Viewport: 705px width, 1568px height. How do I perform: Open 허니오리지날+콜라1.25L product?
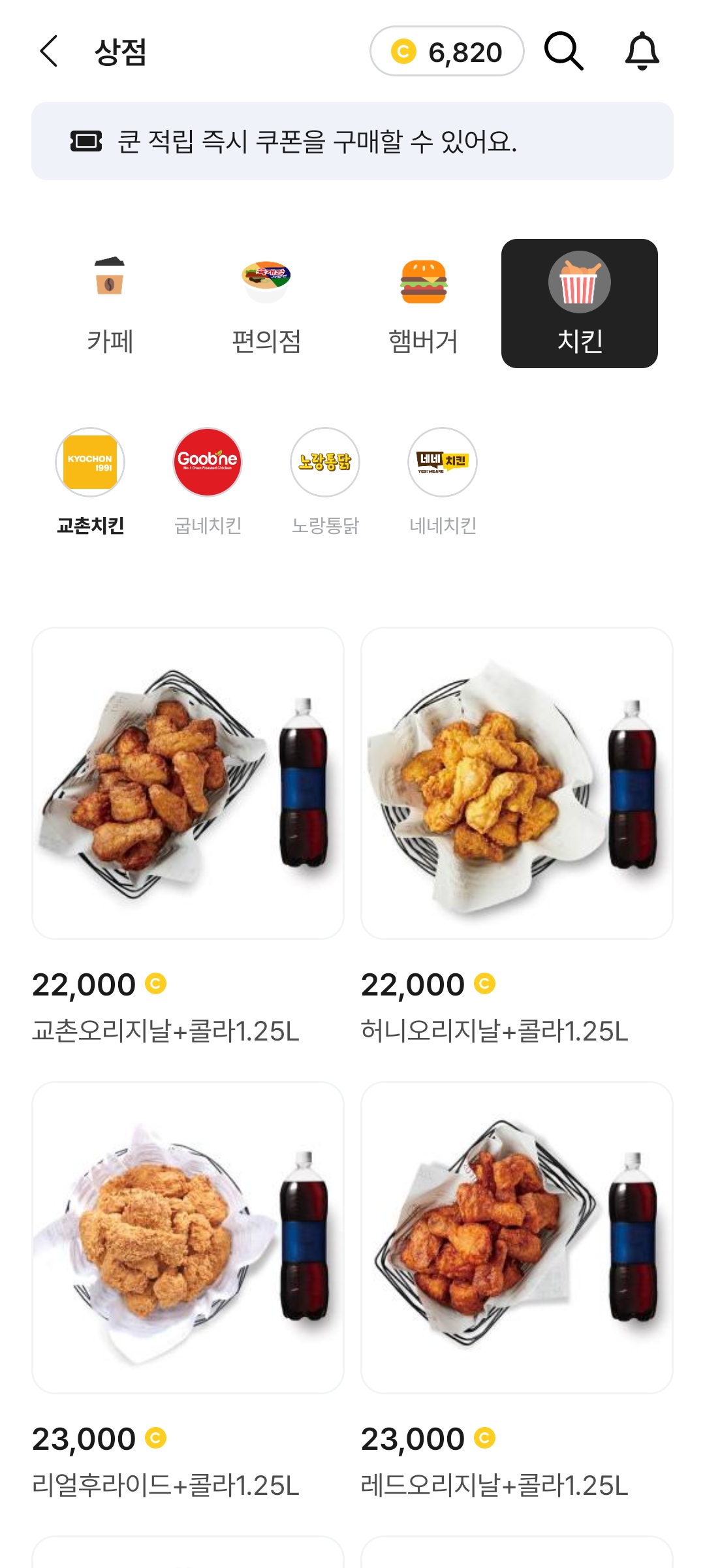[517, 783]
